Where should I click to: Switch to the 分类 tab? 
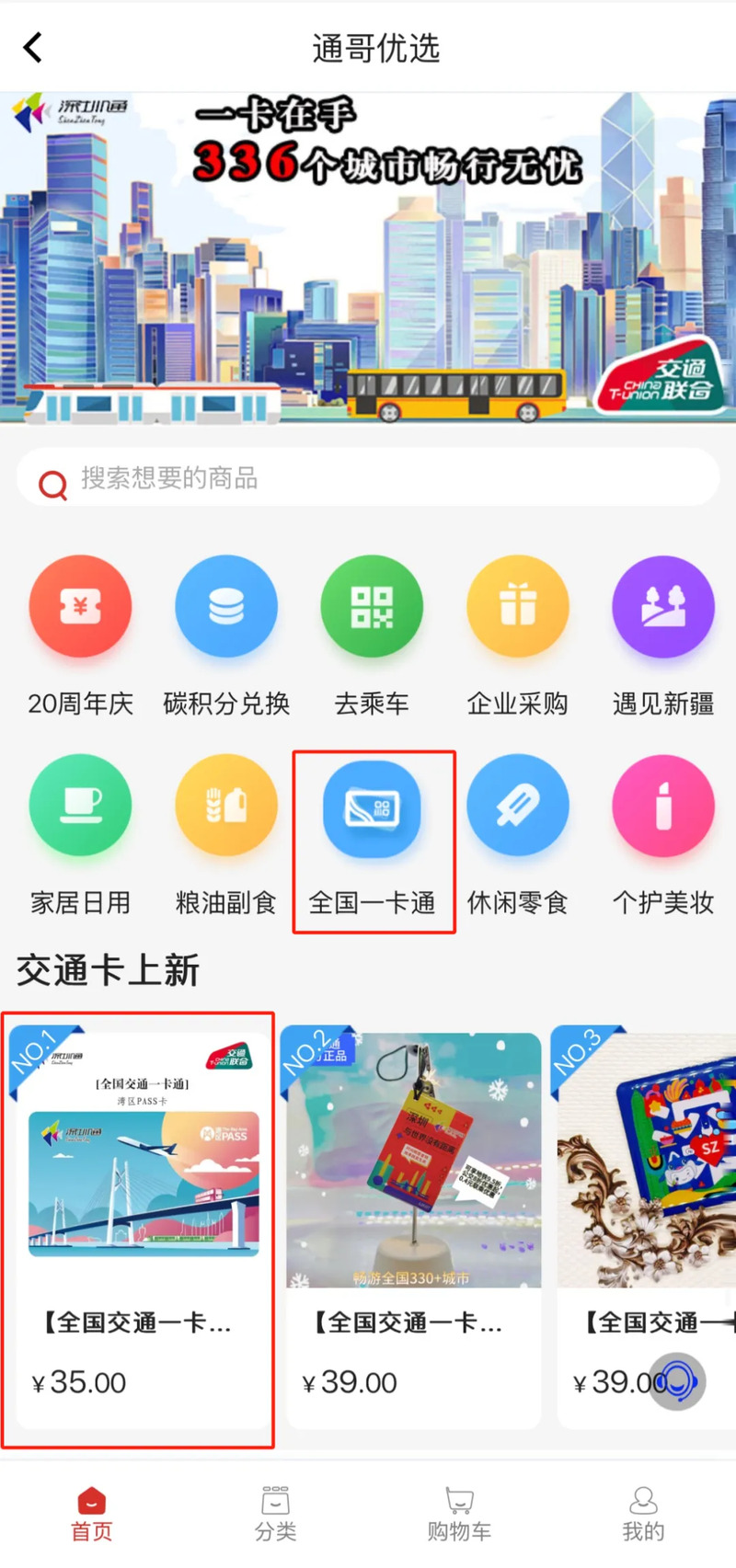pos(275,1515)
